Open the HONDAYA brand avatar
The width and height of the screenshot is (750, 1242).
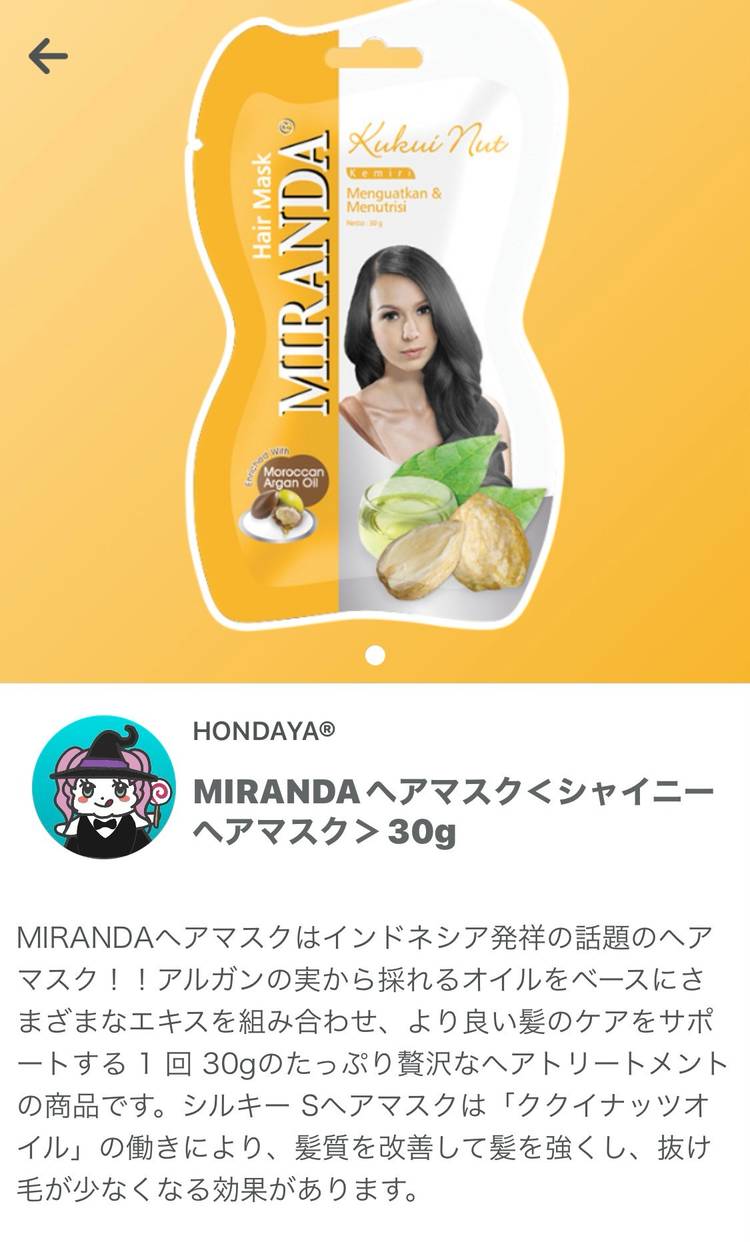pos(103,787)
